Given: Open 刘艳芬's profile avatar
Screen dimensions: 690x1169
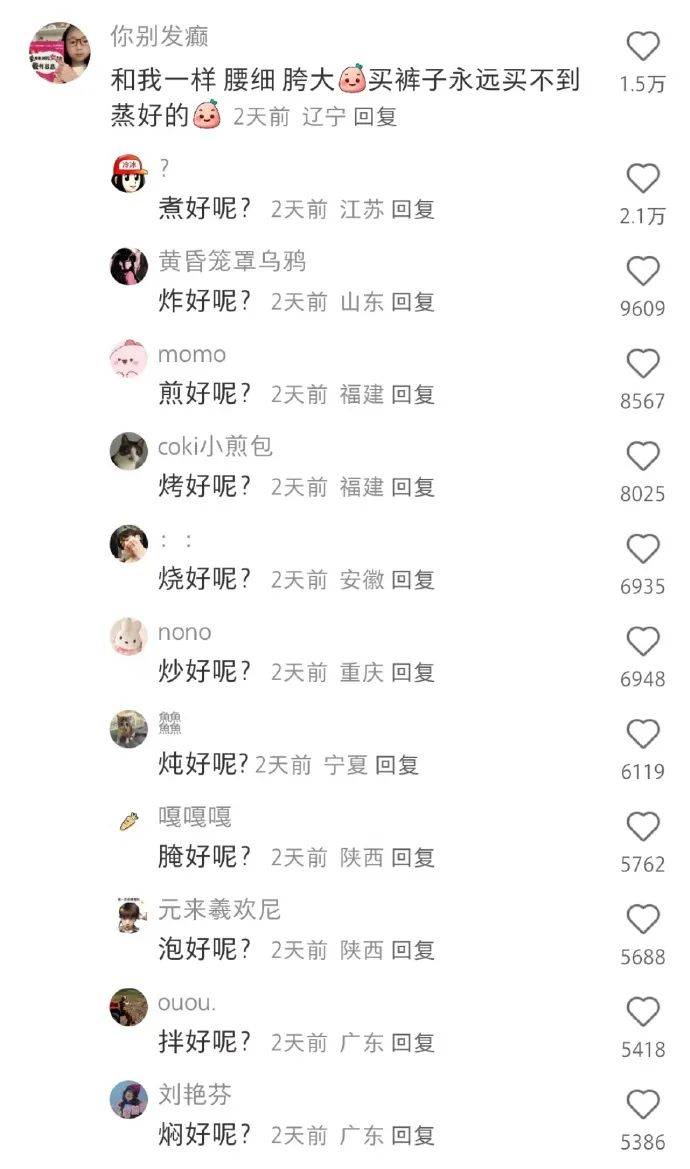Looking at the screenshot, I should tap(129, 1100).
